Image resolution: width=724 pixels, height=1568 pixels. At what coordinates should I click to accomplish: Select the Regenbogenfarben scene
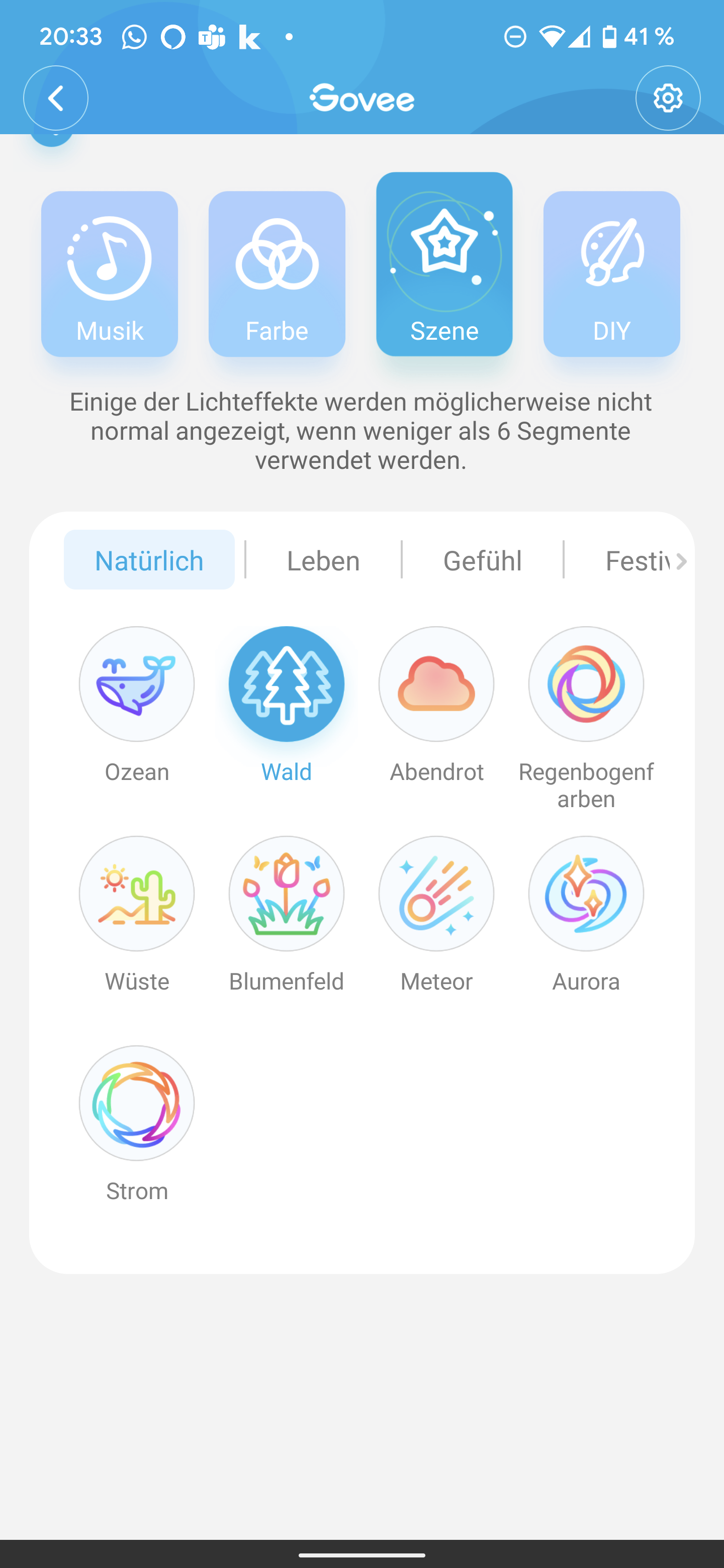pyautogui.click(x=586, y=684)
